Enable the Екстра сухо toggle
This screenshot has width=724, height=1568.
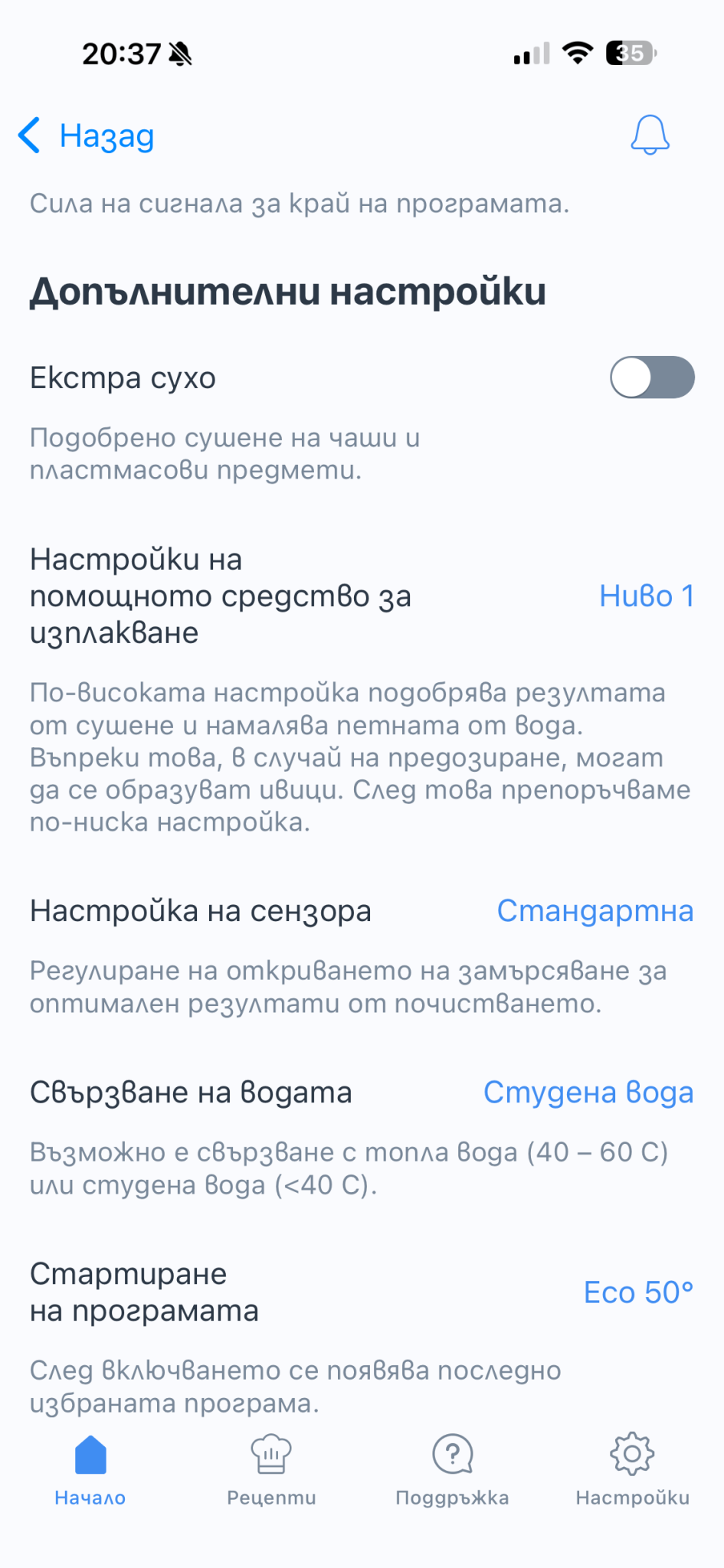[651, 377]
